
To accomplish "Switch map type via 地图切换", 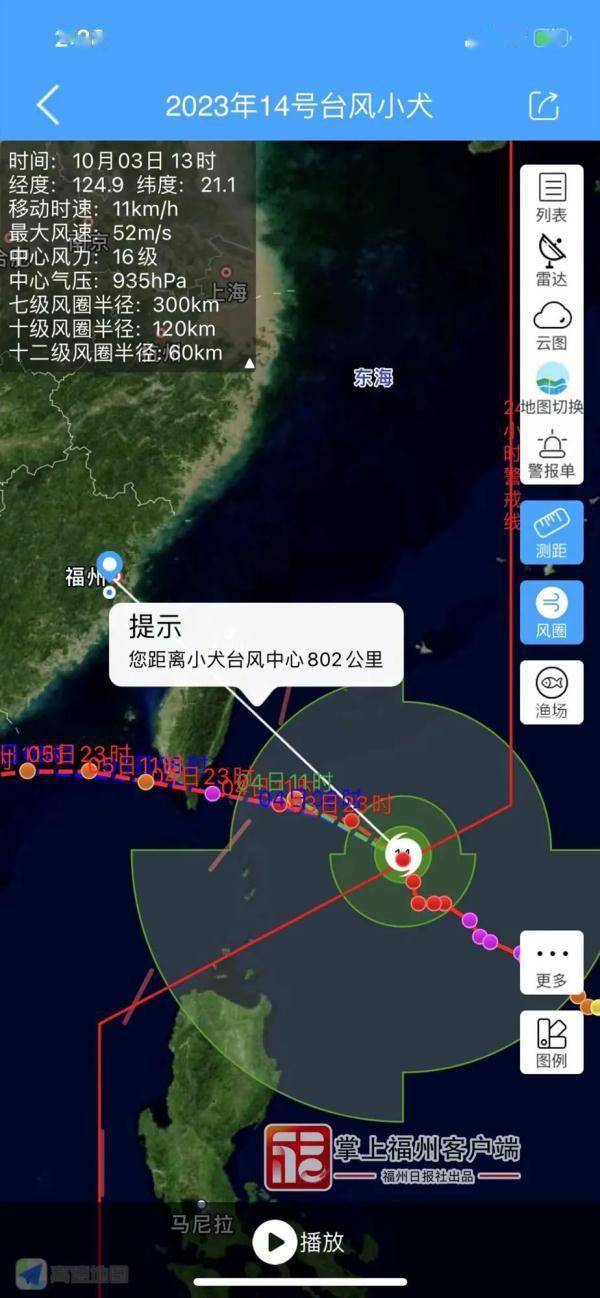I will pos(551,388).
